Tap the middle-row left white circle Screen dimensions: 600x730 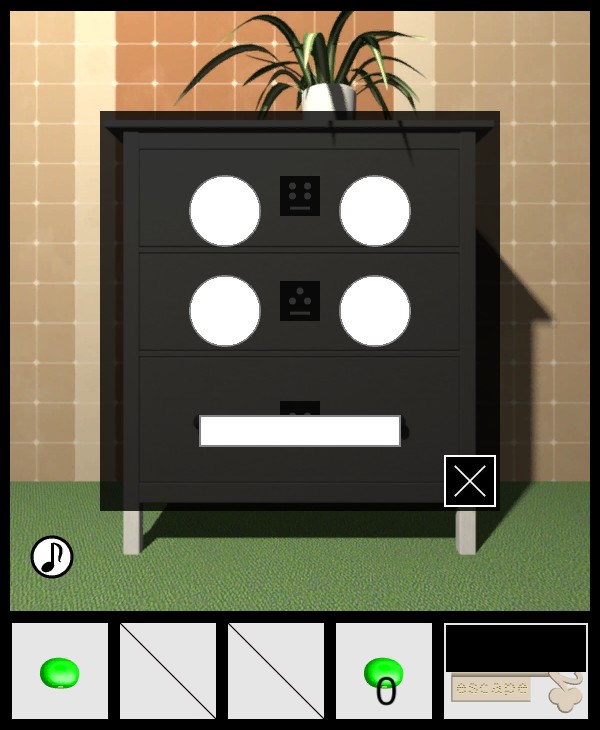click(x=225, y=311)
